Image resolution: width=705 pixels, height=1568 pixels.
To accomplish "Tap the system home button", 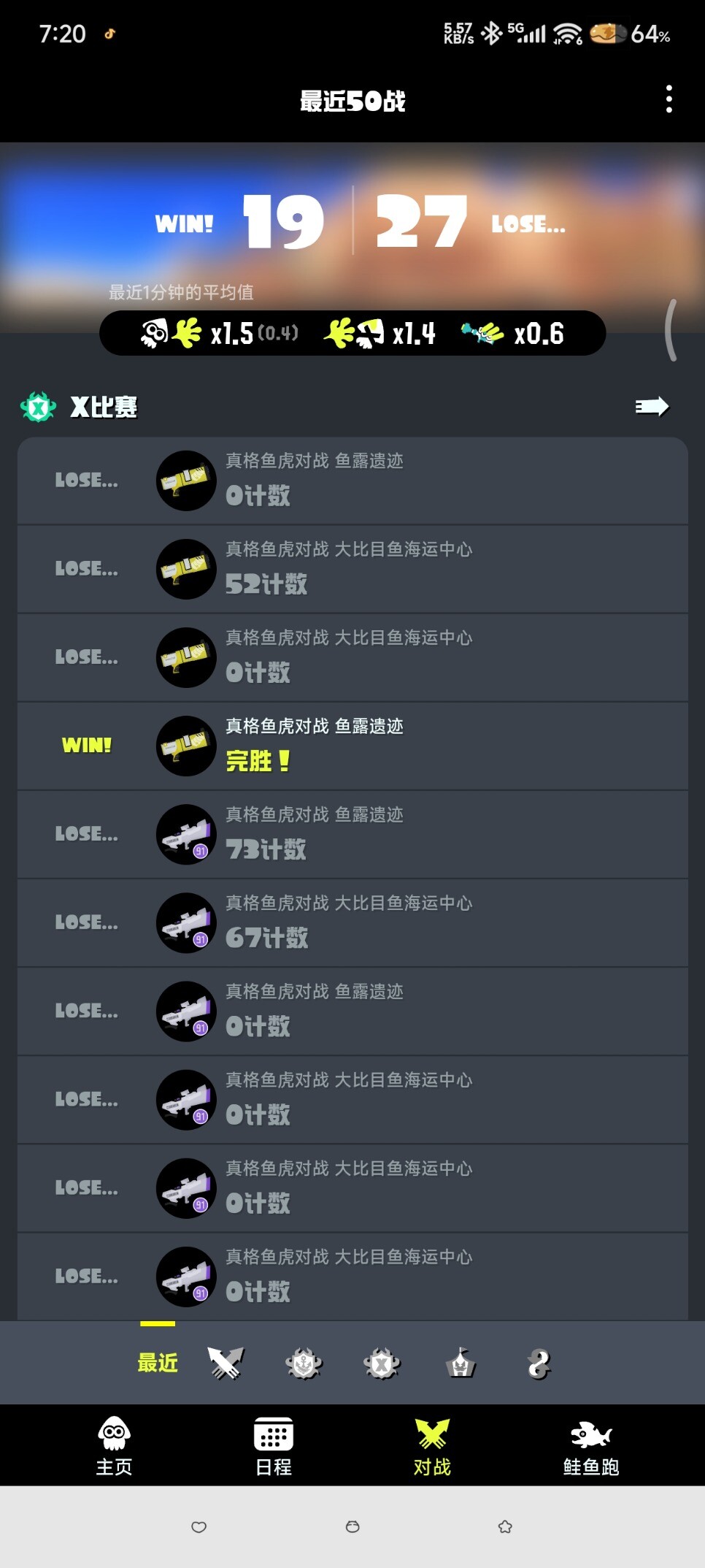I will [352, 1526].
